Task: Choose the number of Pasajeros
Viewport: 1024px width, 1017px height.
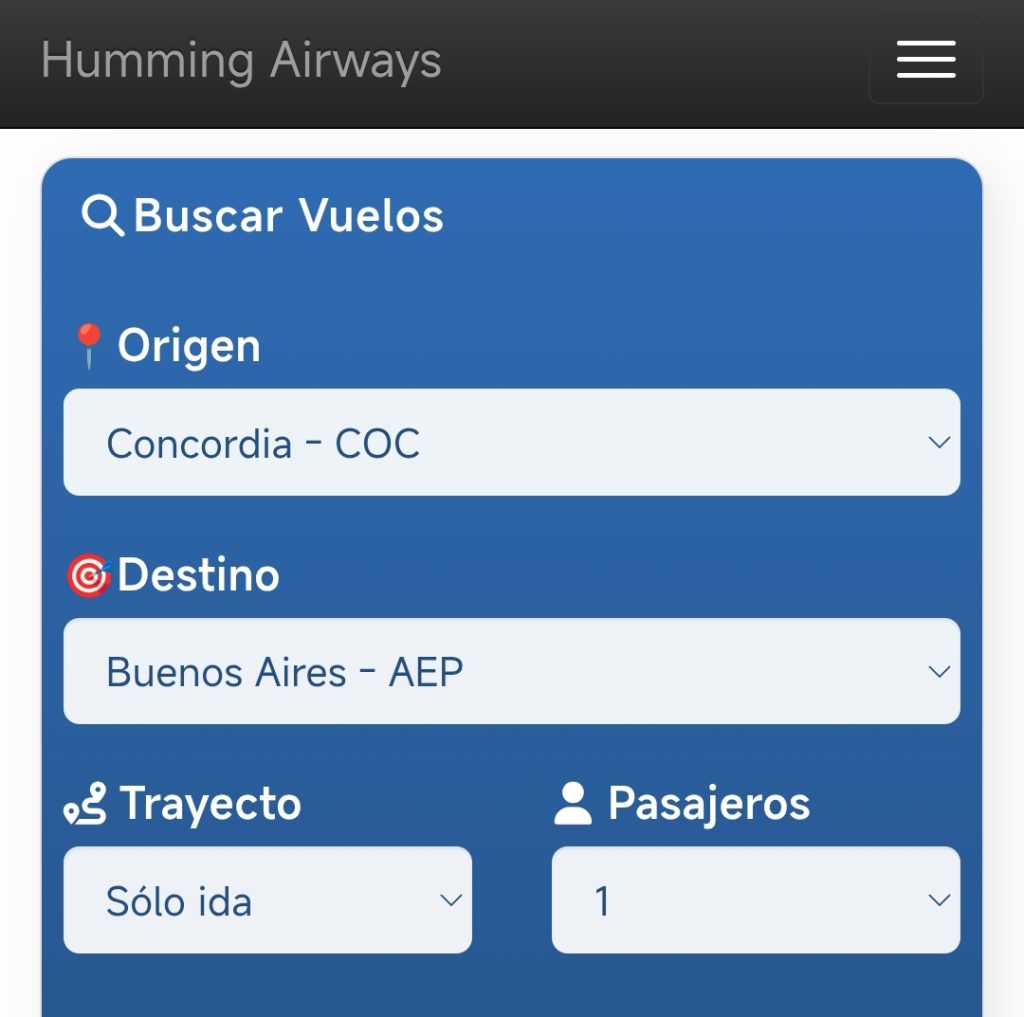Action: tap(755, 900)
